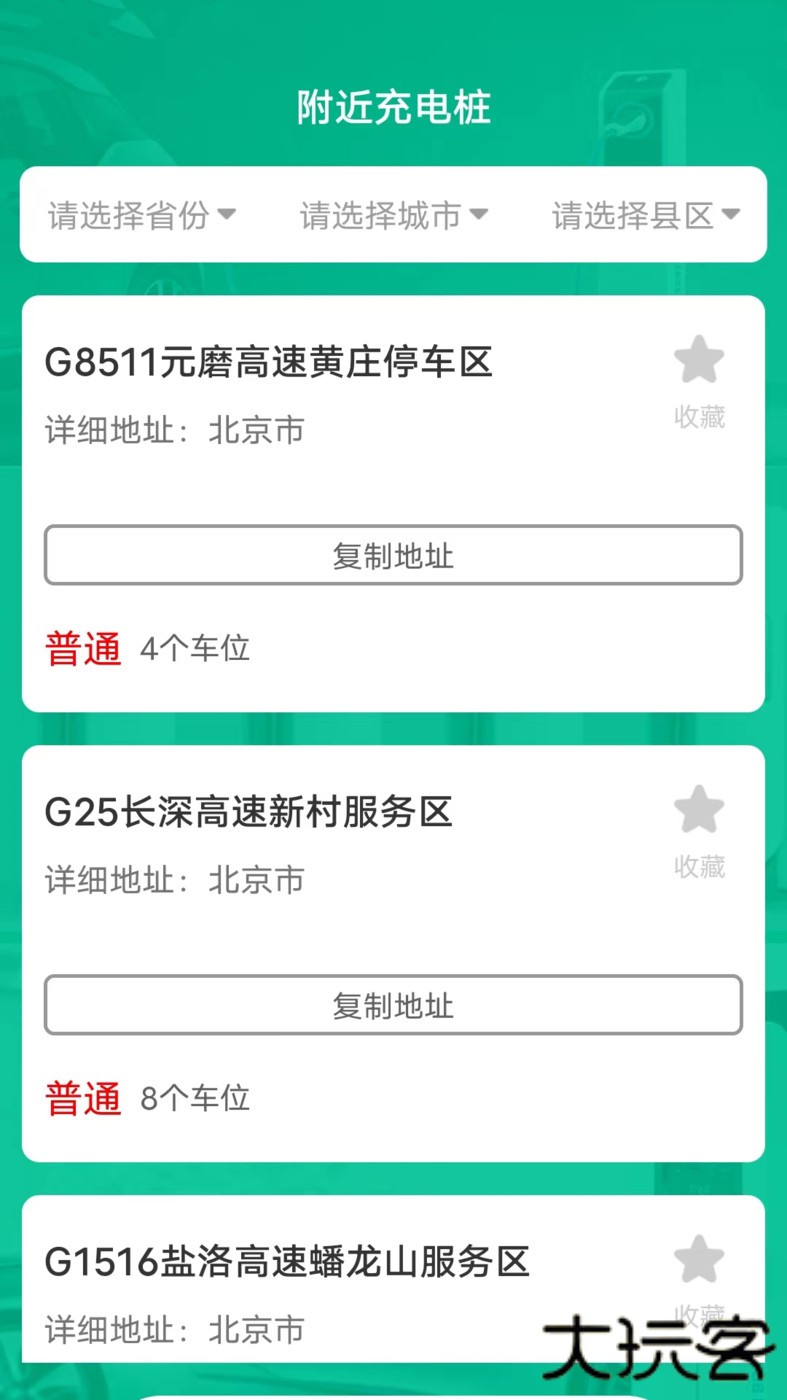The height and width of the screenshot is (1400, 787).
Task: Tap the favorite star on G25长深高速新村服务区 card
Action: [699, 810]
